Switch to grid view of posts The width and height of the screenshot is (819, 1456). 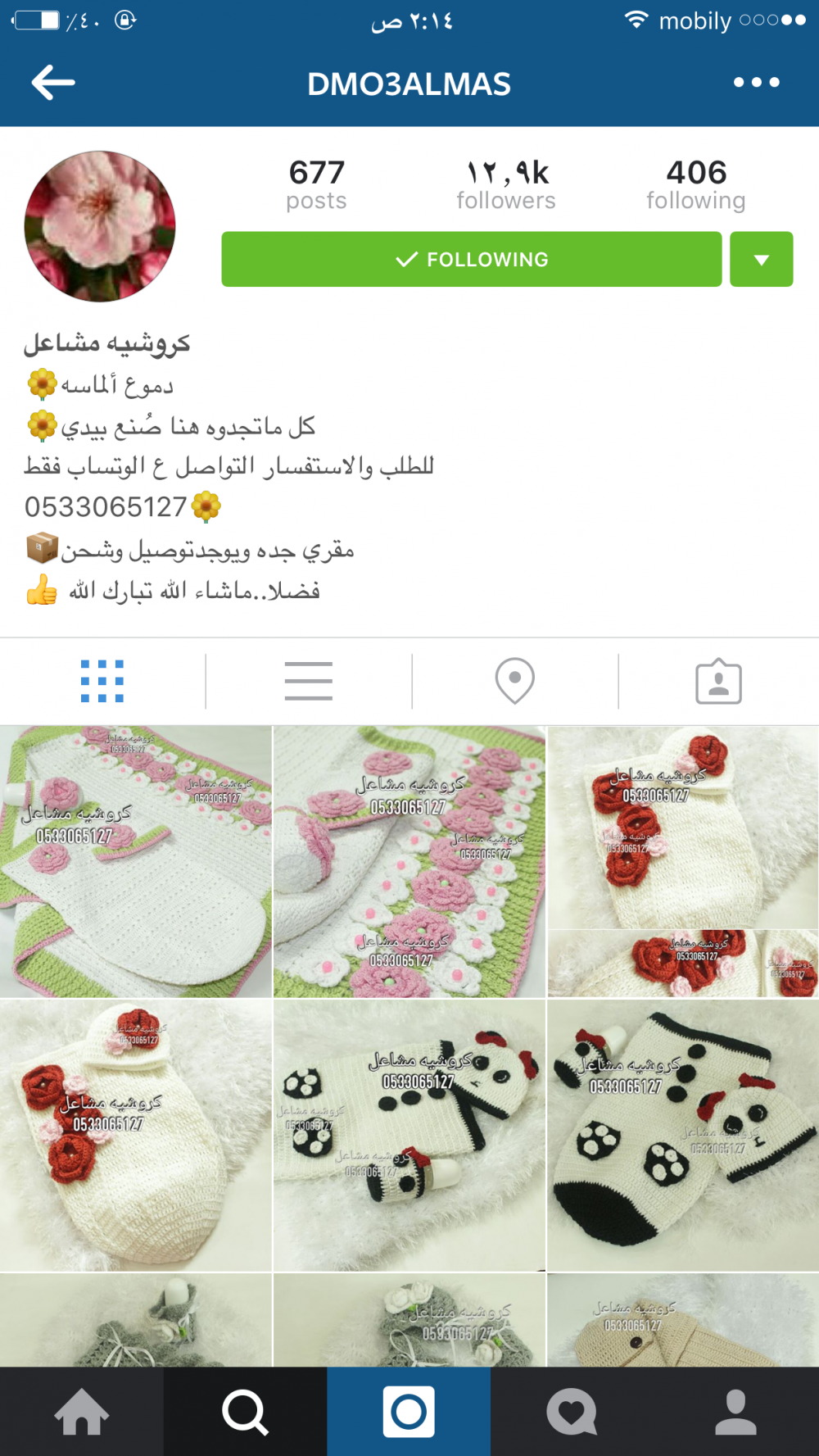pyautogui.click(x=102, y=681)
